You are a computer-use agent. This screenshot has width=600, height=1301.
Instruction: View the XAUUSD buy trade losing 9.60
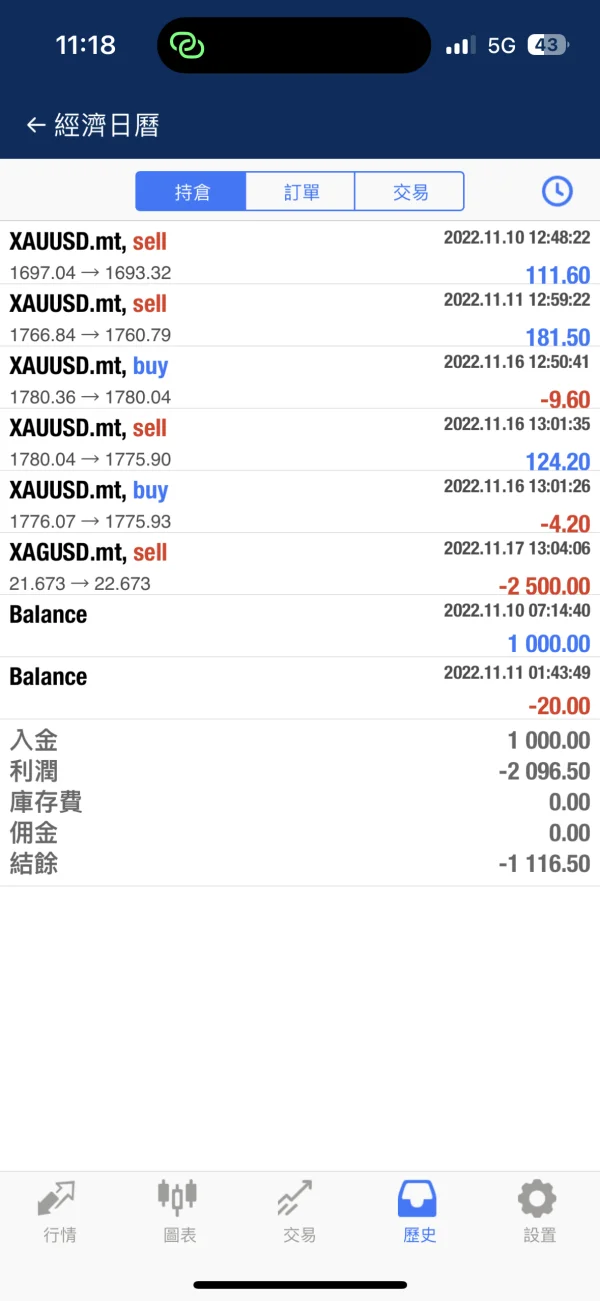click(x=300, y=378)
